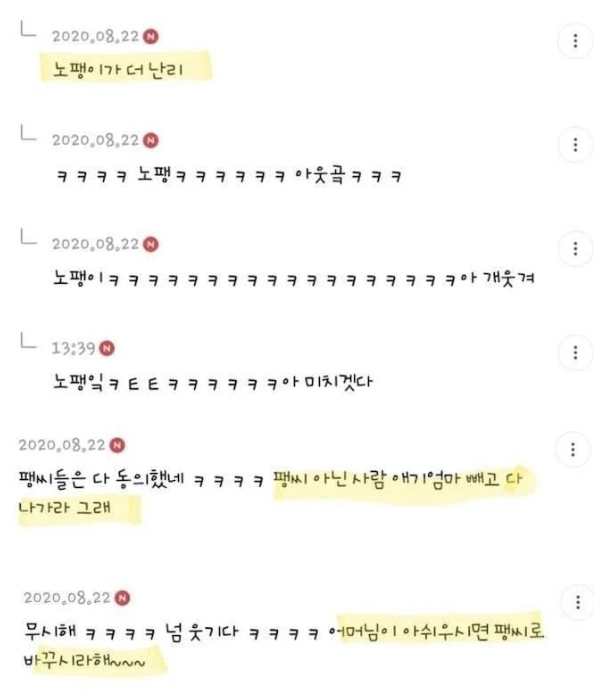
Task: Open options for comment '팽씨들은 다 동의했네'
Action: [575, 448]
